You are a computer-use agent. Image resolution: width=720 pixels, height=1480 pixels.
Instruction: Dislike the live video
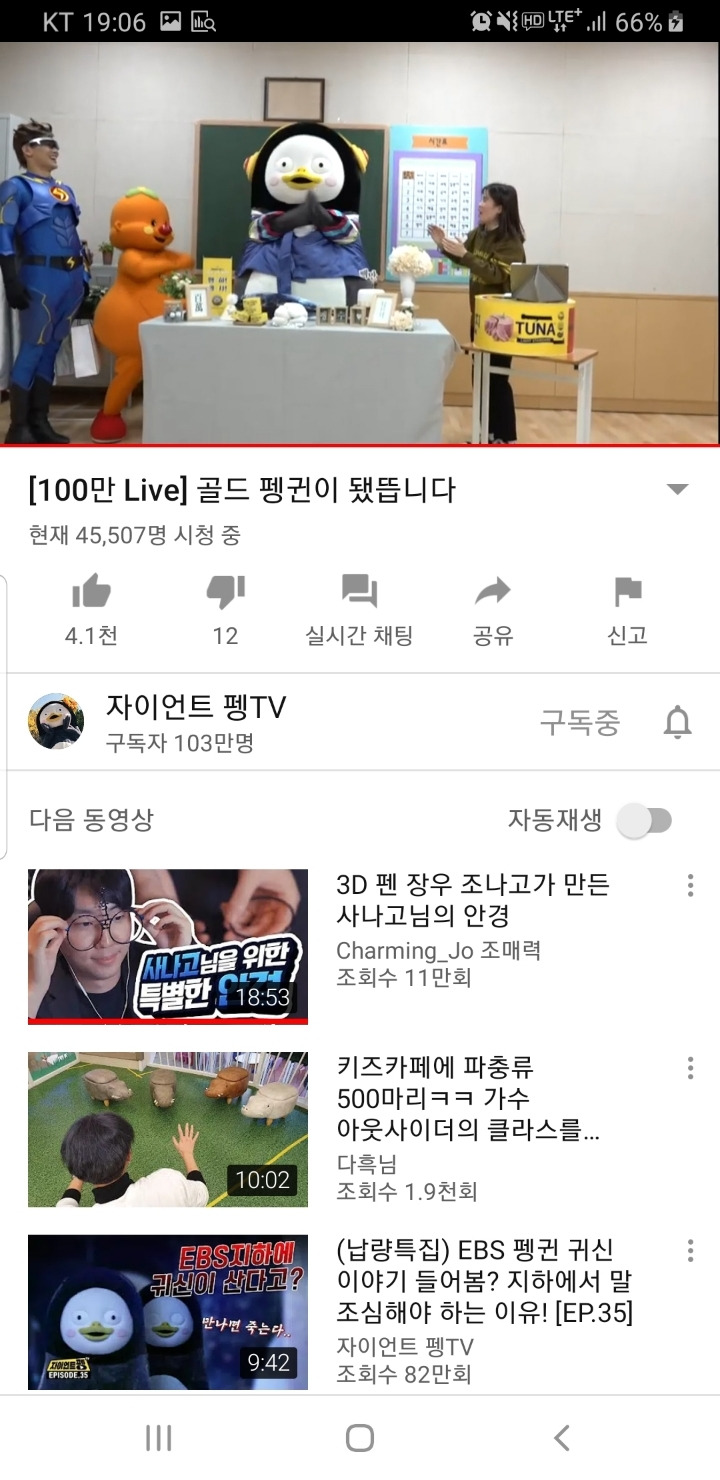[225, 609]
